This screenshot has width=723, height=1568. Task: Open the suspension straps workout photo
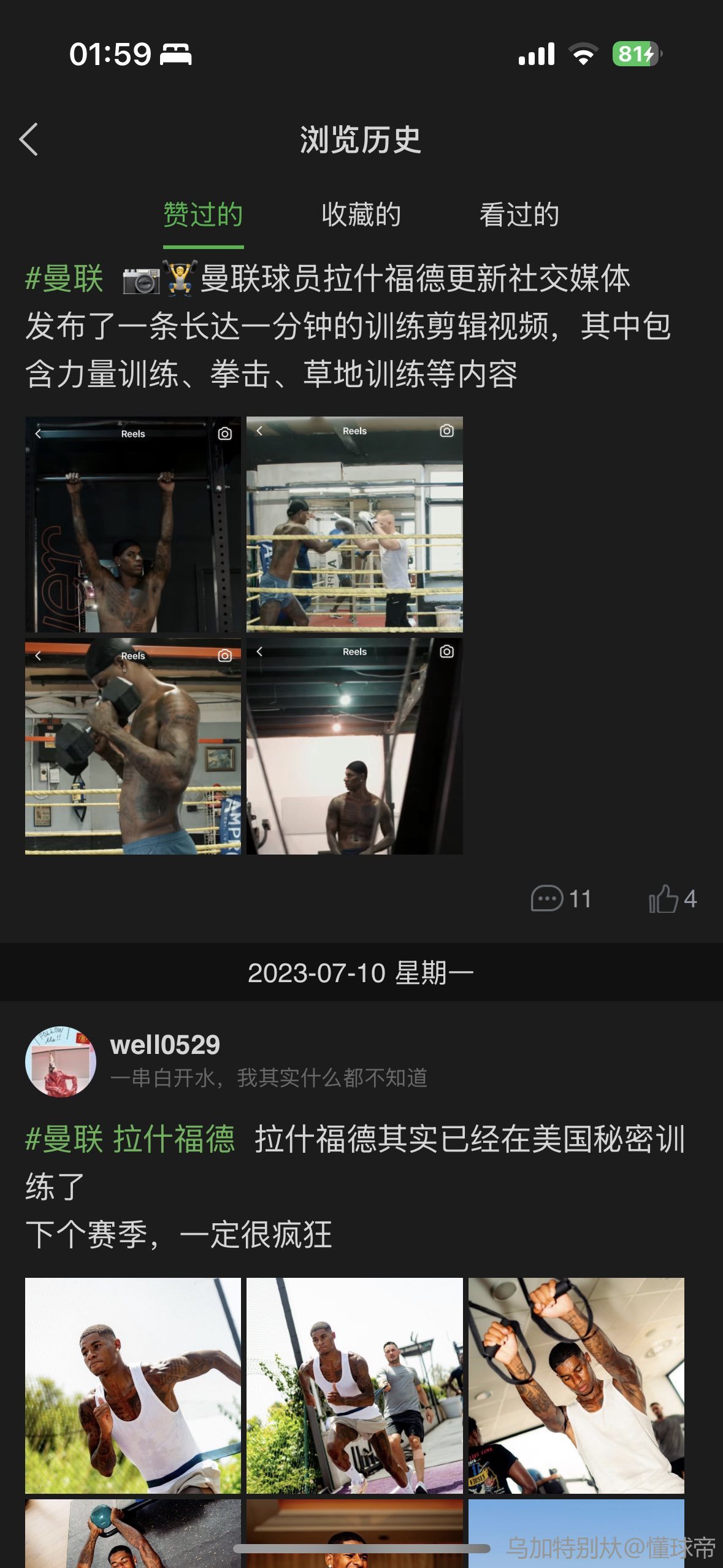pyautogui.click(x=576, y=1385)
